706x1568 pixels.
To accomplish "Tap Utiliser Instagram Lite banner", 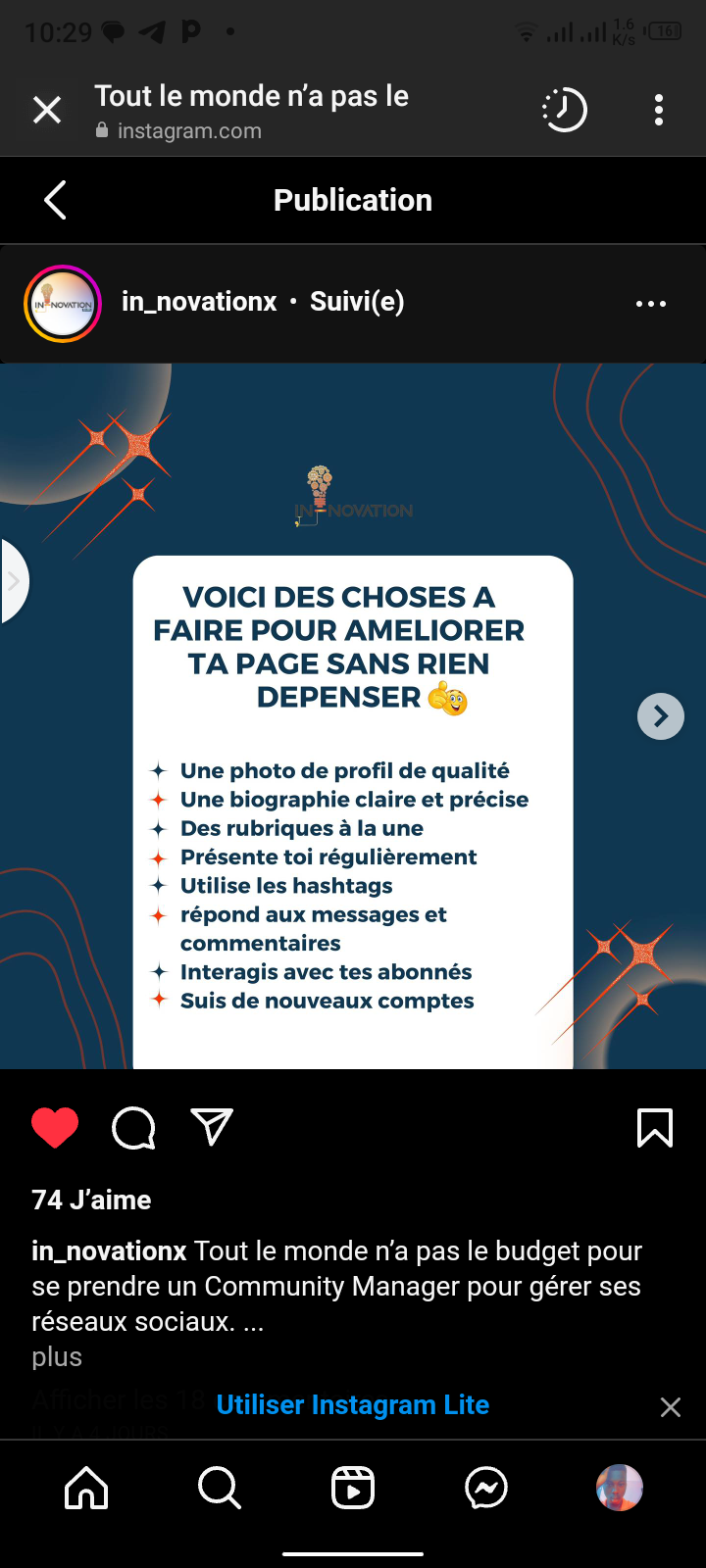I will (x=352, y=1404).
